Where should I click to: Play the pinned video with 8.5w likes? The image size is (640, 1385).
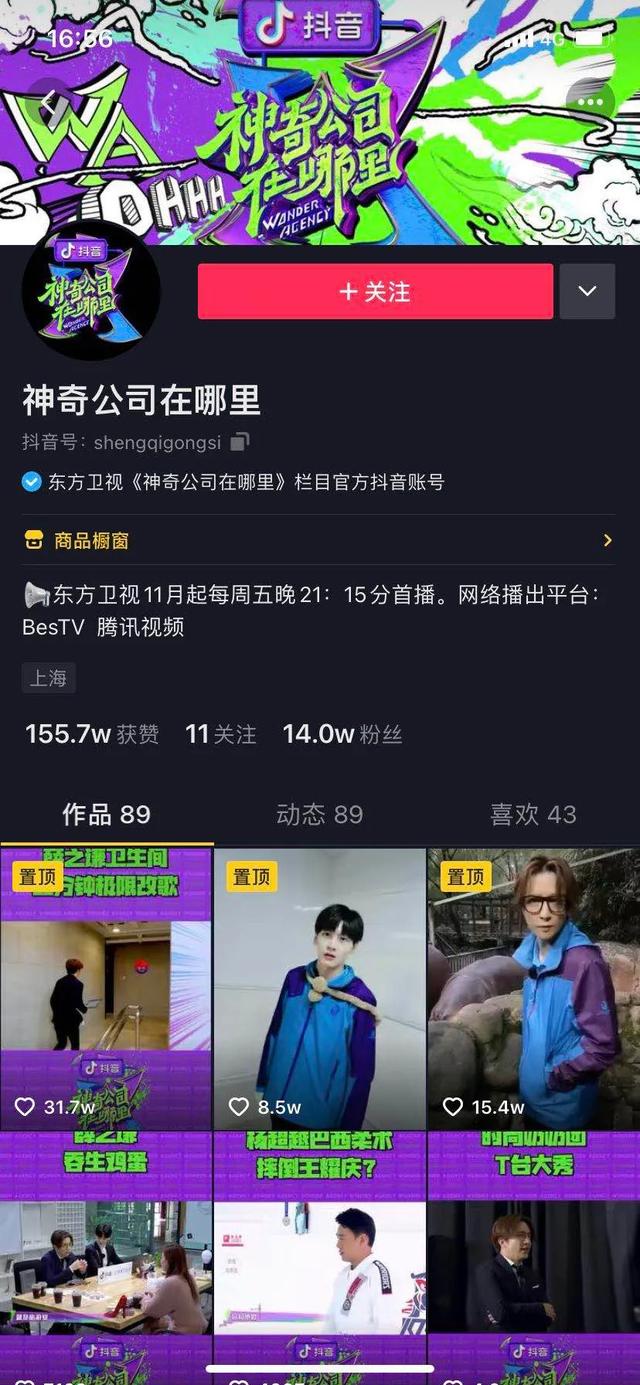coord(319,988)
